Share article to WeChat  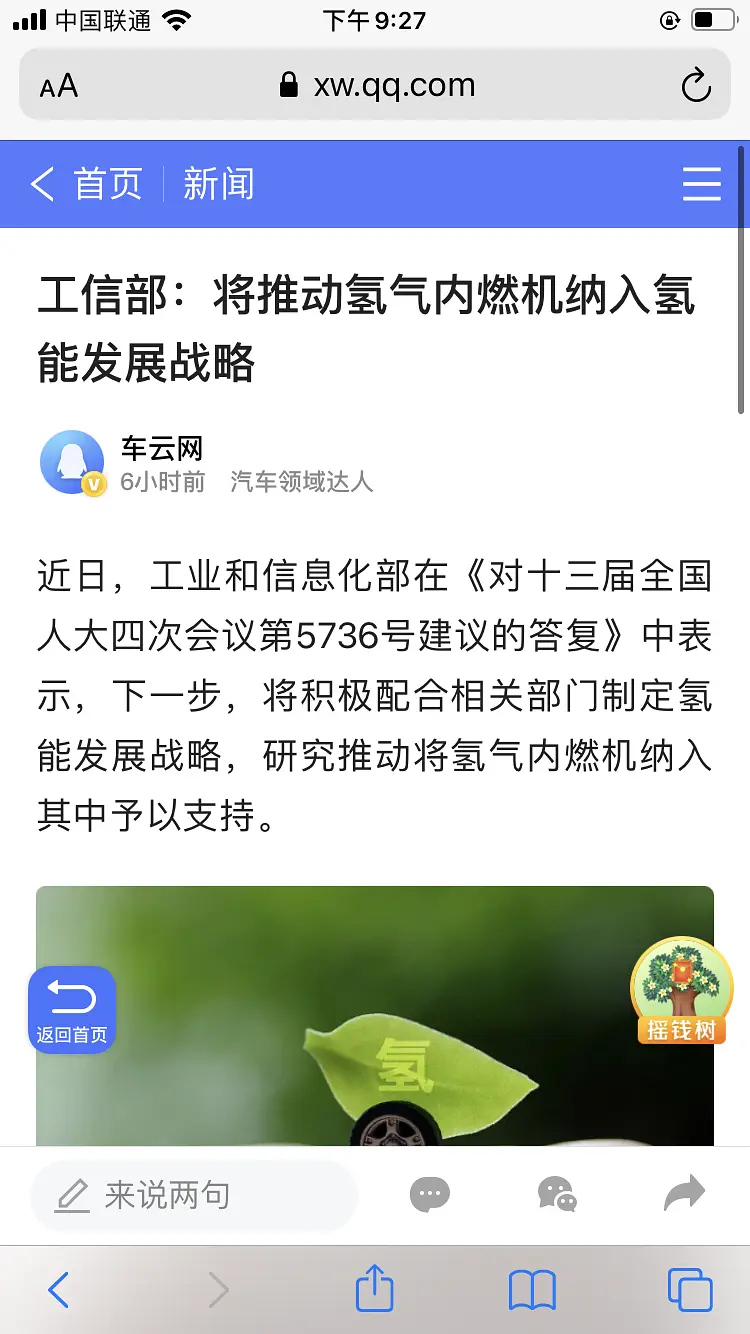click(557, 1194)
